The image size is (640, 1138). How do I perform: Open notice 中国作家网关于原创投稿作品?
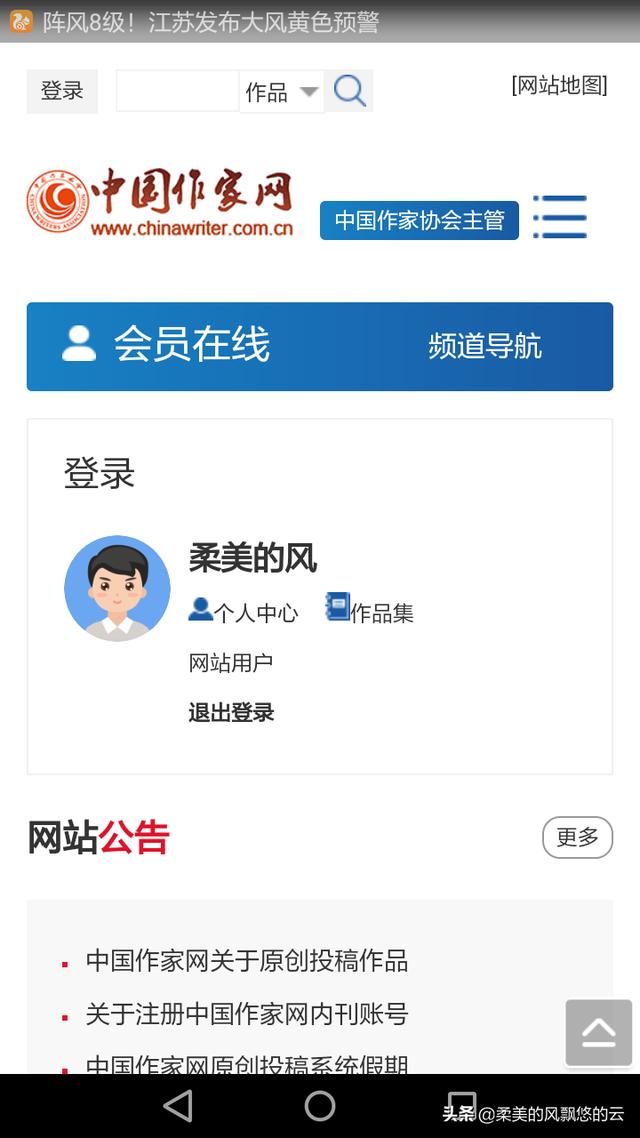pos(247,961)
